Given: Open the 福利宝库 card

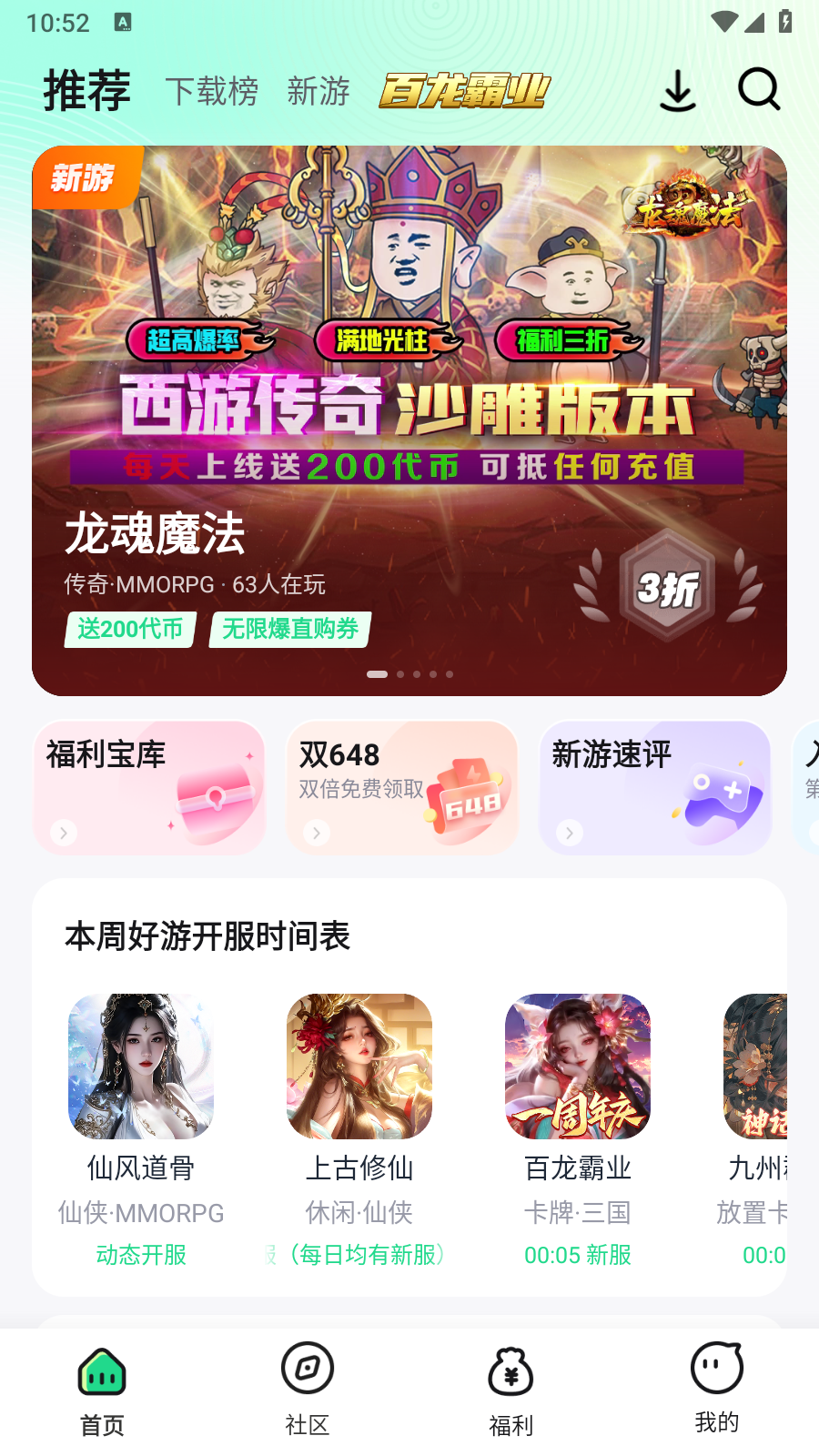Looking at the screenshot, I should click(149, 787).
